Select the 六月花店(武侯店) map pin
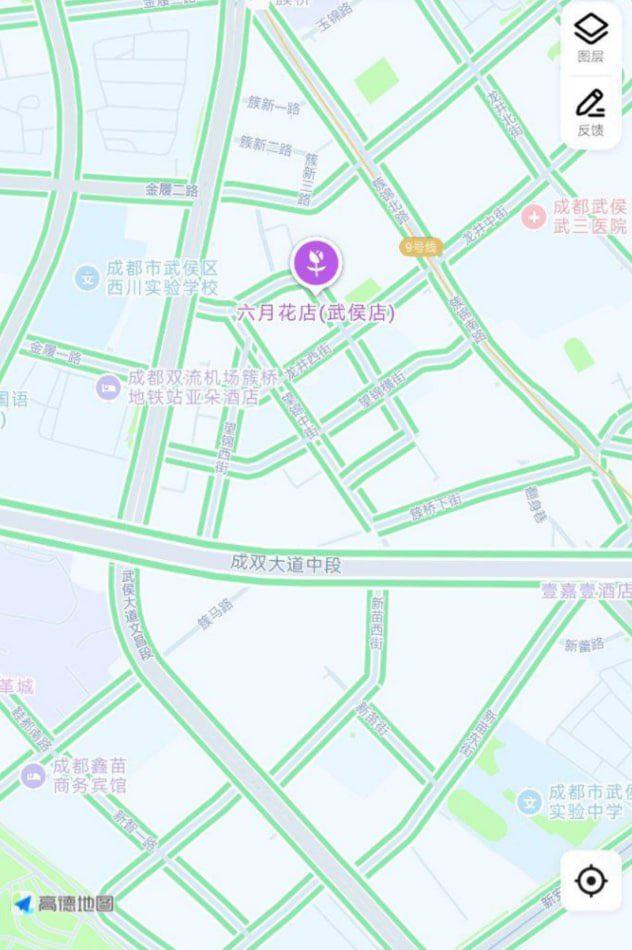The width and height of the screenshot is (632, 950). (x=316, y=264)
